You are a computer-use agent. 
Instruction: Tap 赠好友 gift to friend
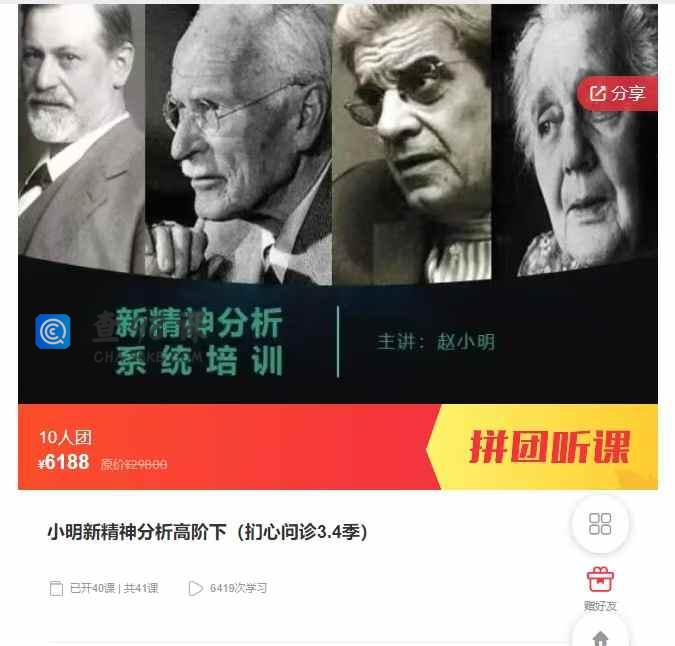coord(600,587)
